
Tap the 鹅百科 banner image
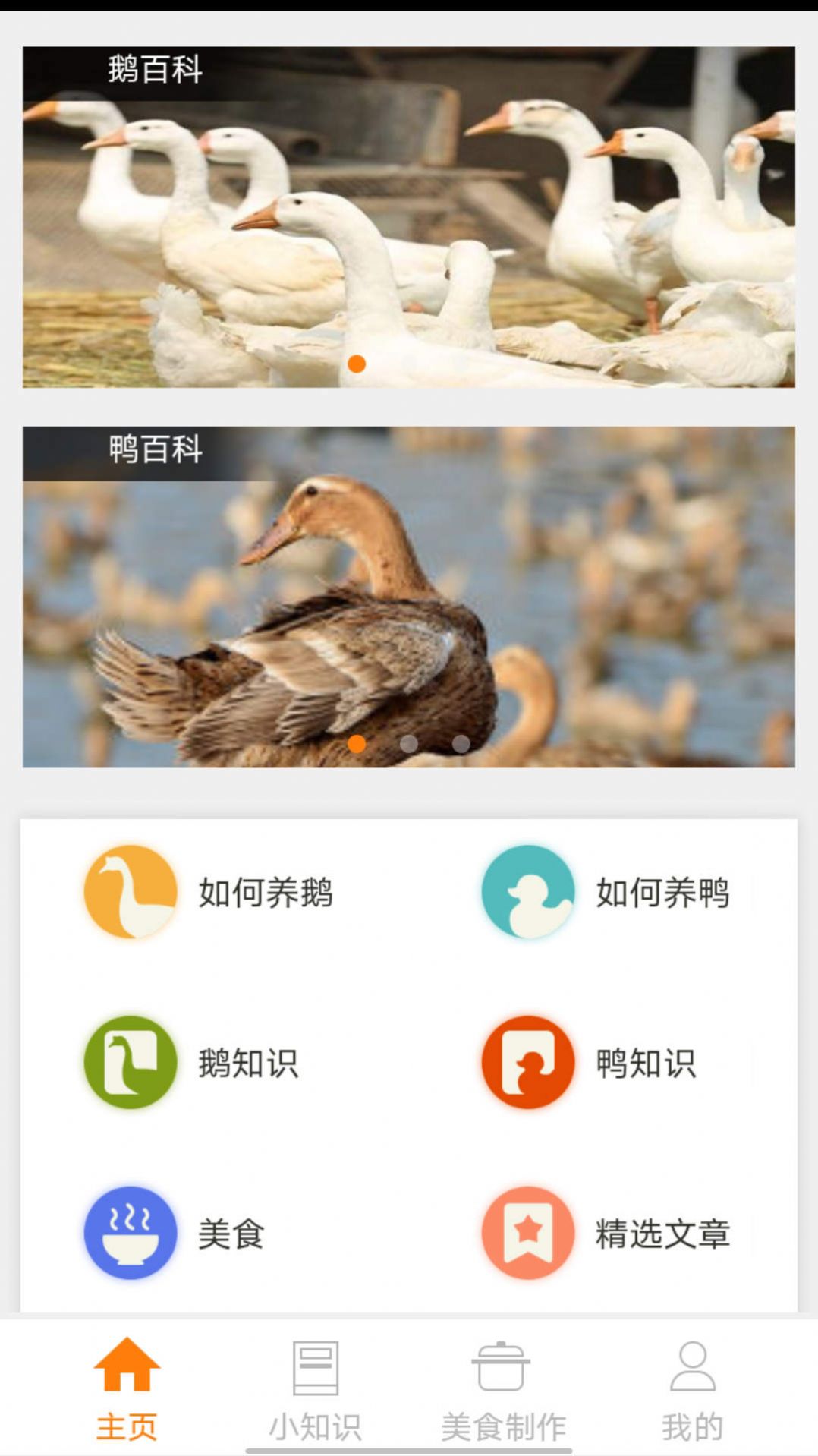tap(409, 216)
